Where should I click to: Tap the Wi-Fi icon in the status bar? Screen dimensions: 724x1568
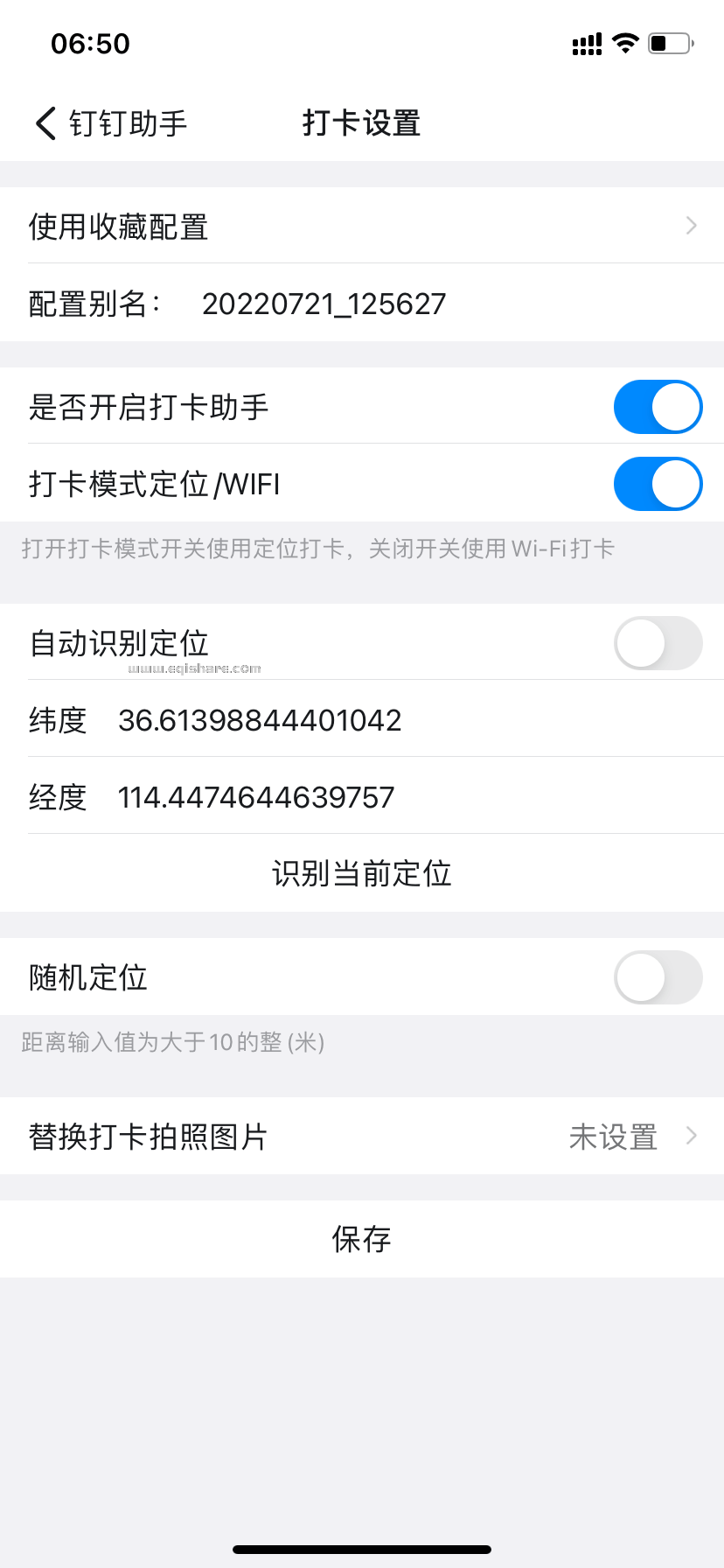(626, 42)
